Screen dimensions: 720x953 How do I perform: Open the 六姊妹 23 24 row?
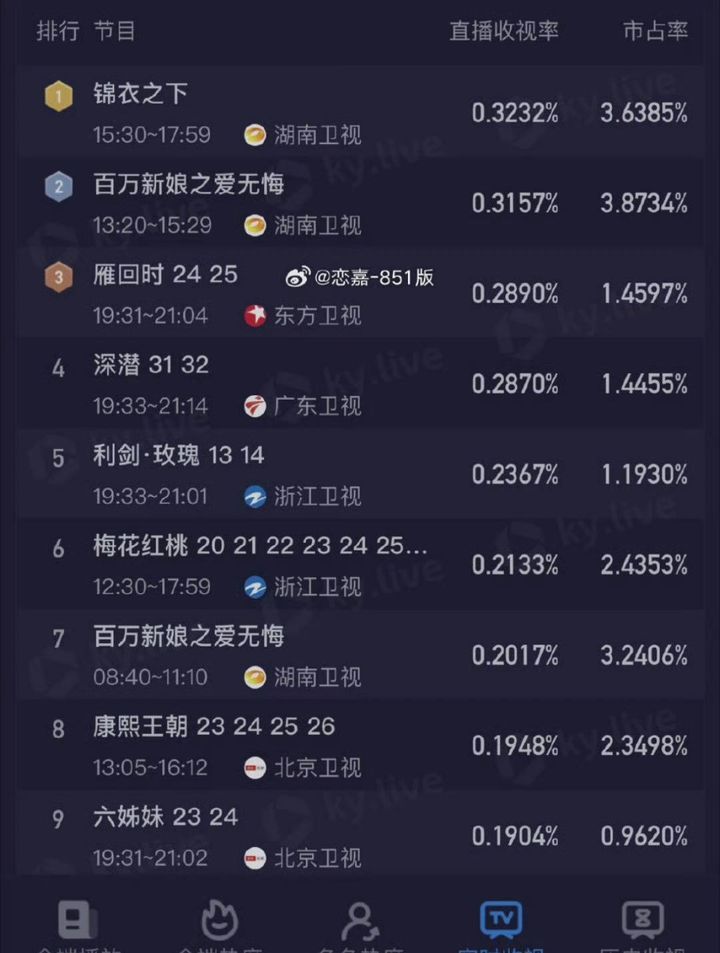point(360,836)
